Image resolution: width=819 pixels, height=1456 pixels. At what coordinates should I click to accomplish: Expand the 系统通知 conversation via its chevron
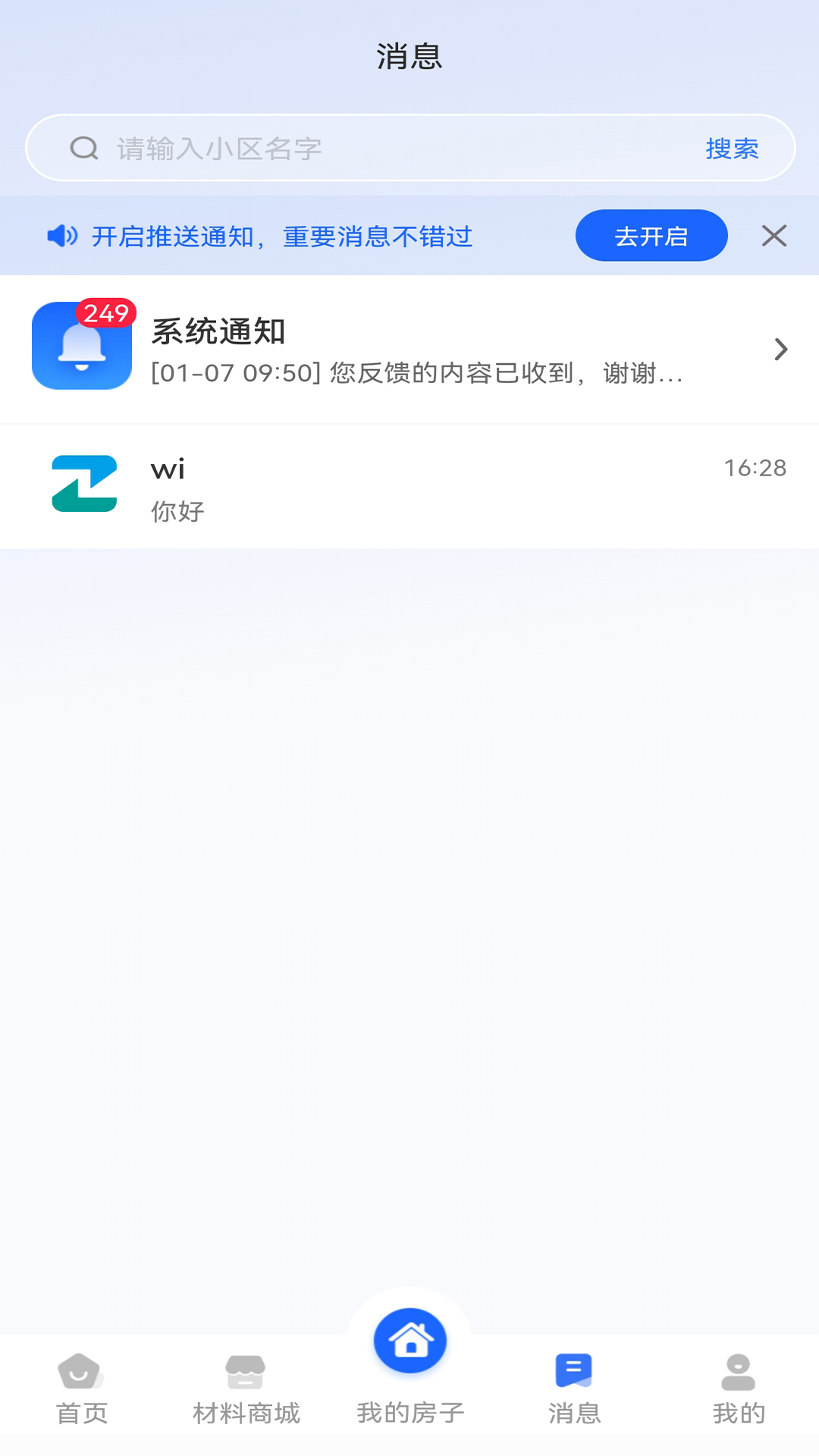[x=780, y=350]
